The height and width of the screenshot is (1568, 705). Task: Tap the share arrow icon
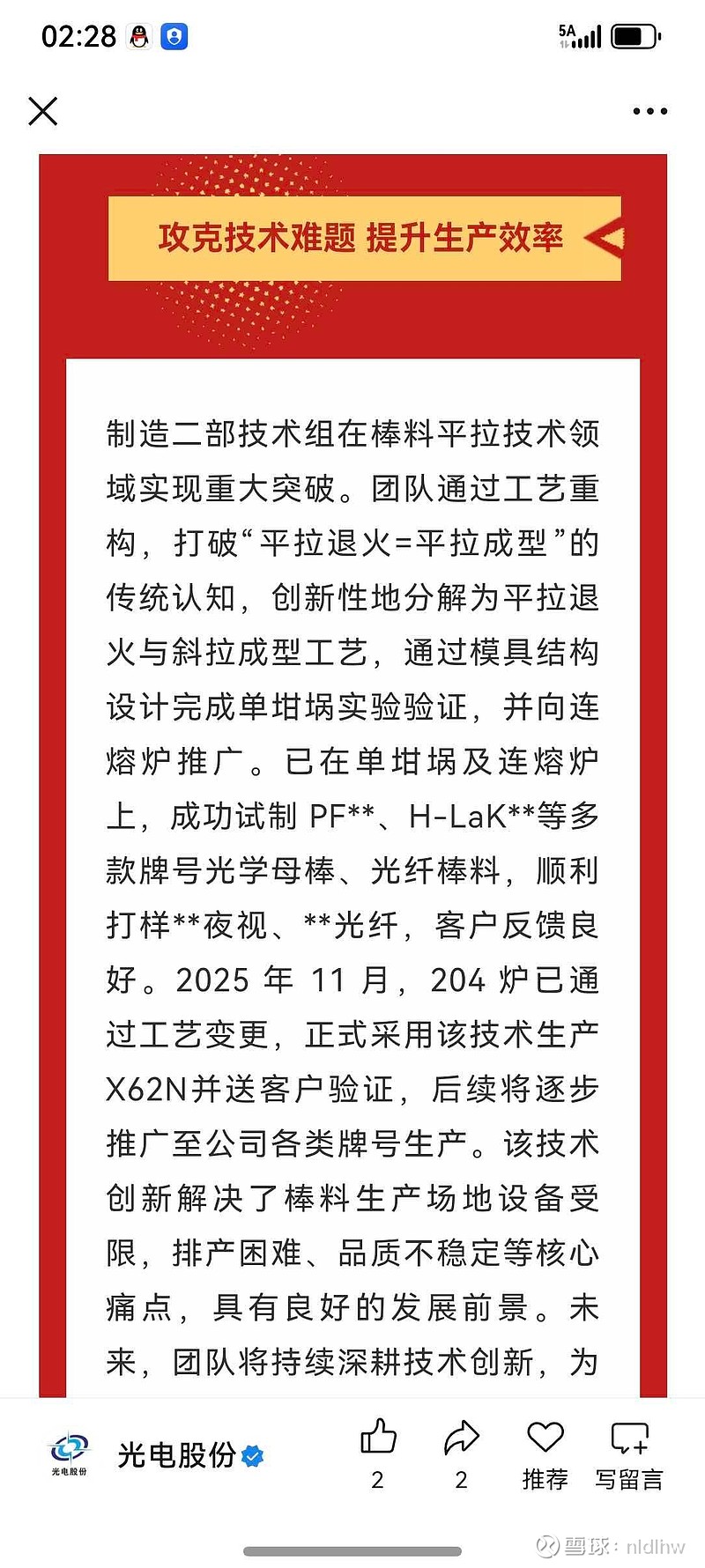coord(460,1436)
